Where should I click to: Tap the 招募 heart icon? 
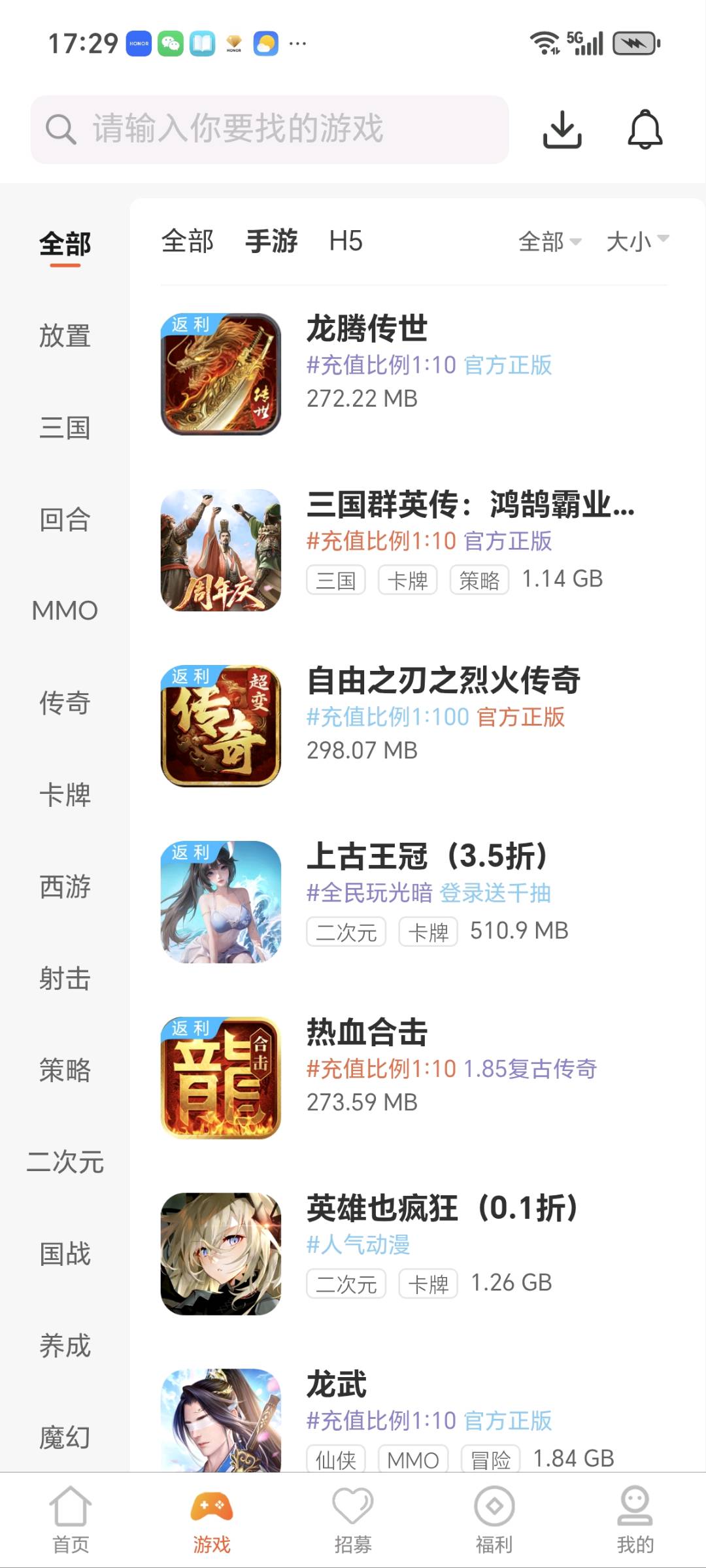point(352,1517)
